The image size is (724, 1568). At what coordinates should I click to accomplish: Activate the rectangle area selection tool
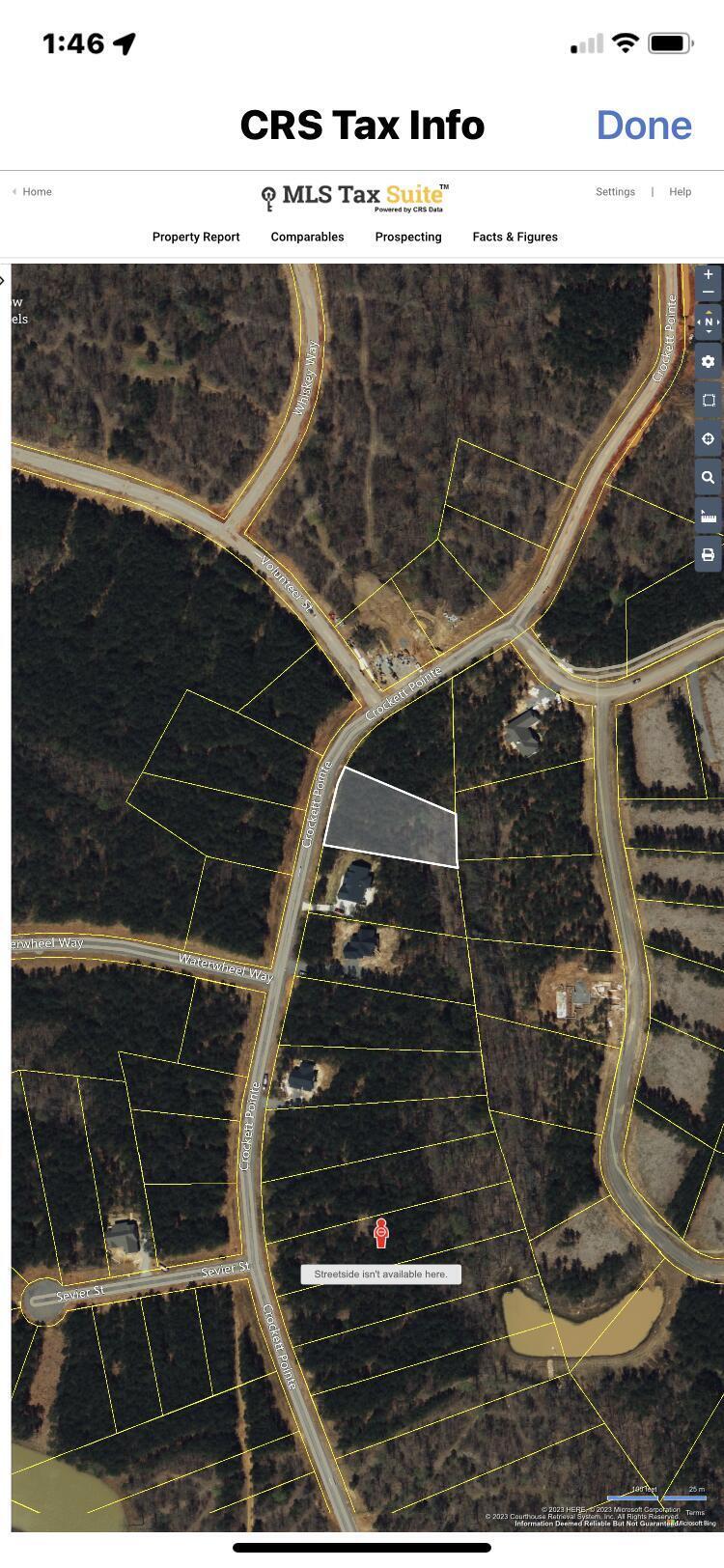708,399
